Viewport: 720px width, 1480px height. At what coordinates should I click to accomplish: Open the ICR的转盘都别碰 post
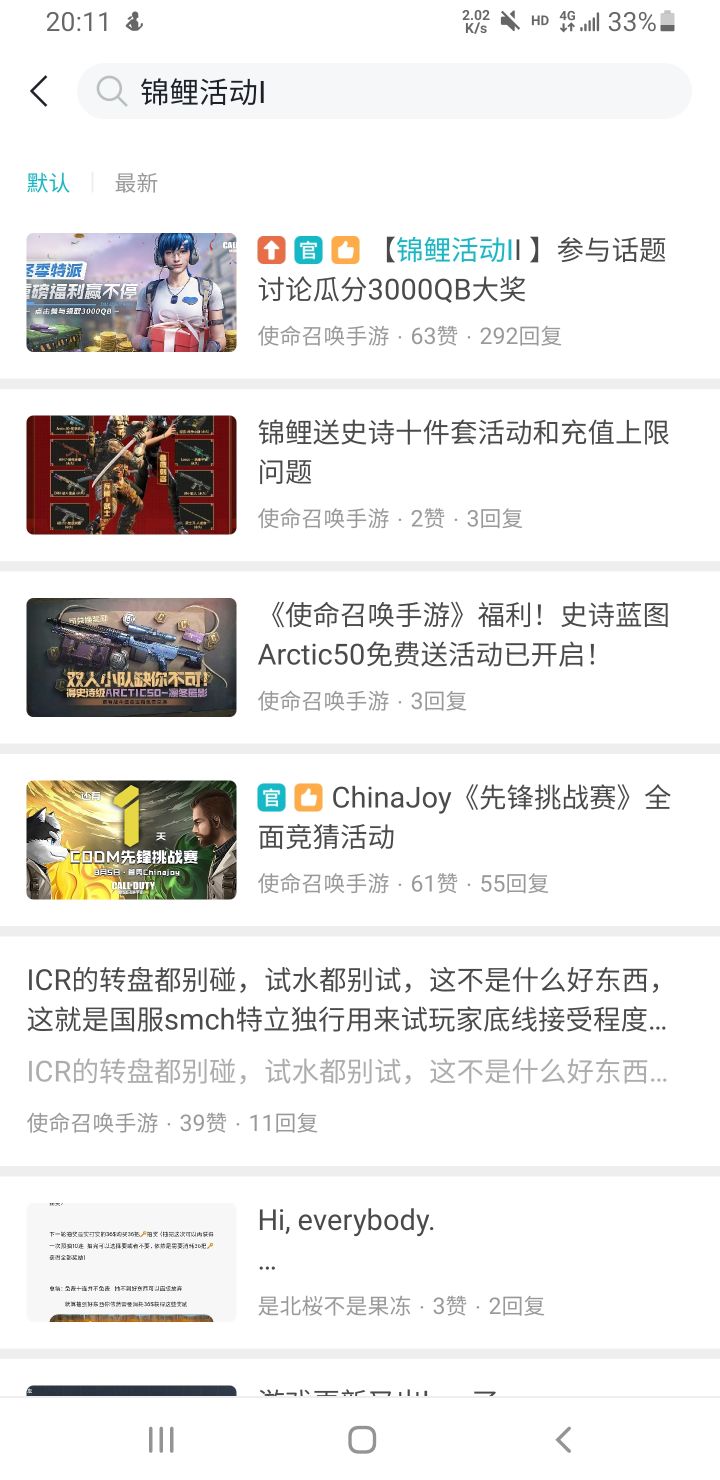pyautogui.click(x=360, y=1050)
